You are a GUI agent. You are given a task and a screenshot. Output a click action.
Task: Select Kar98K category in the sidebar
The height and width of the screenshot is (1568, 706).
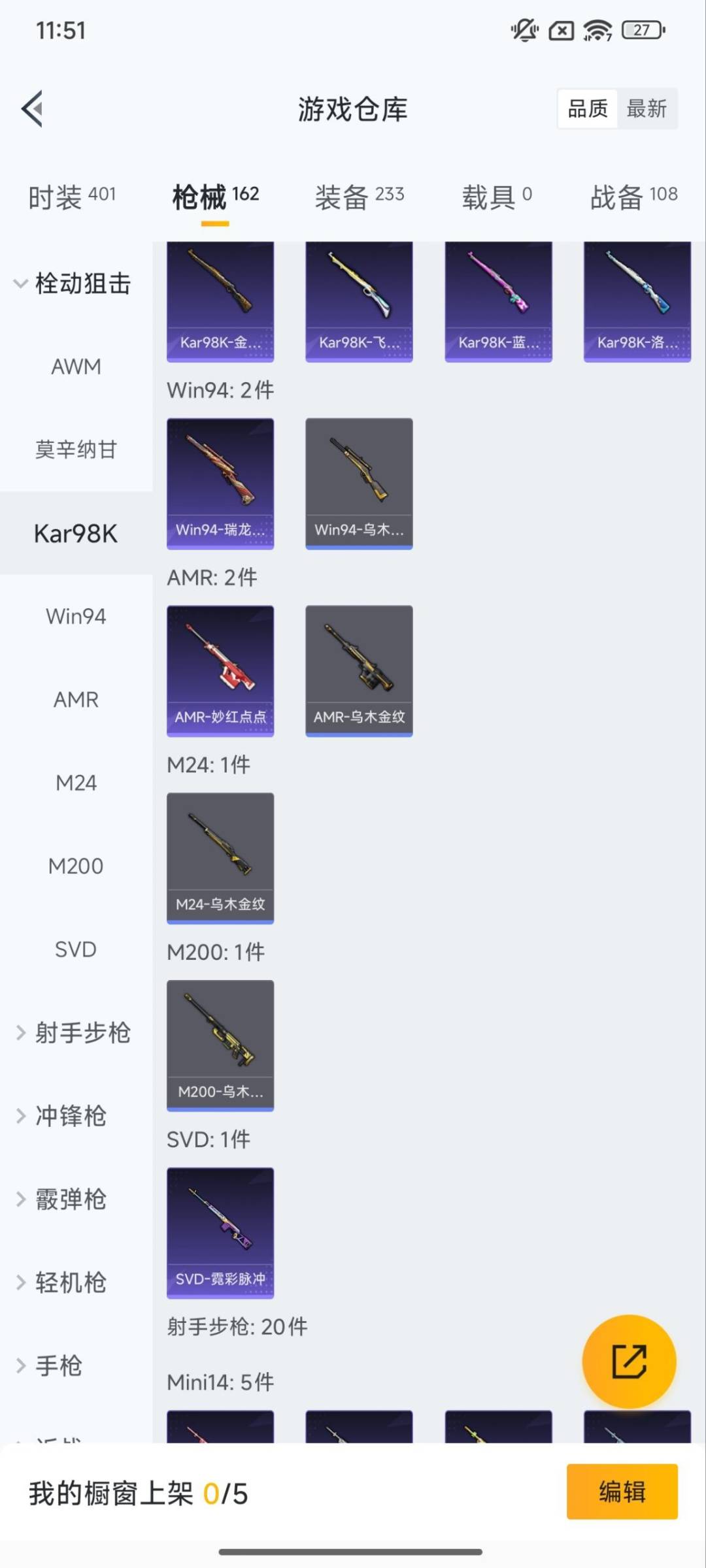tap(75, 532)
